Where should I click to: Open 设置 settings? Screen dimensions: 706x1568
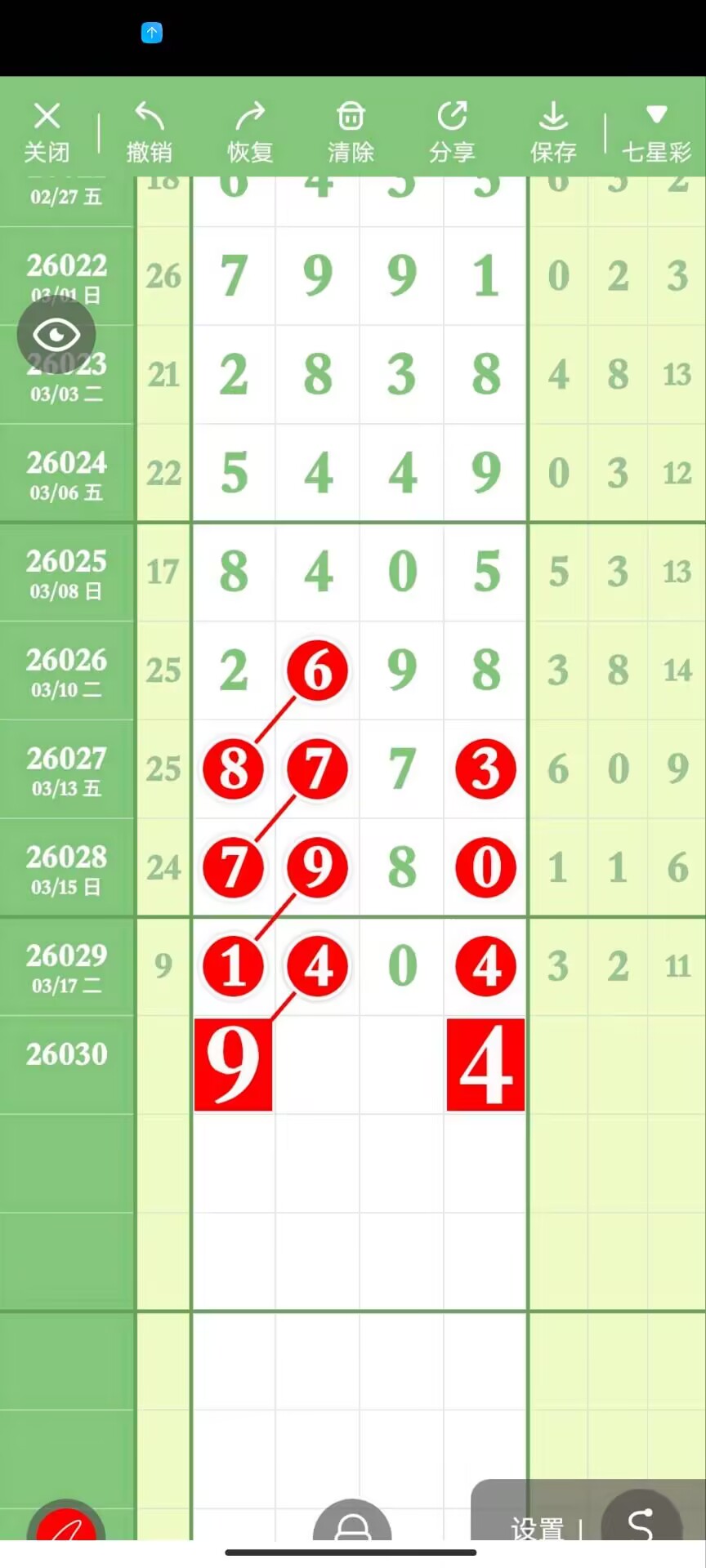pyautogui.click(x=538, y=1527)
